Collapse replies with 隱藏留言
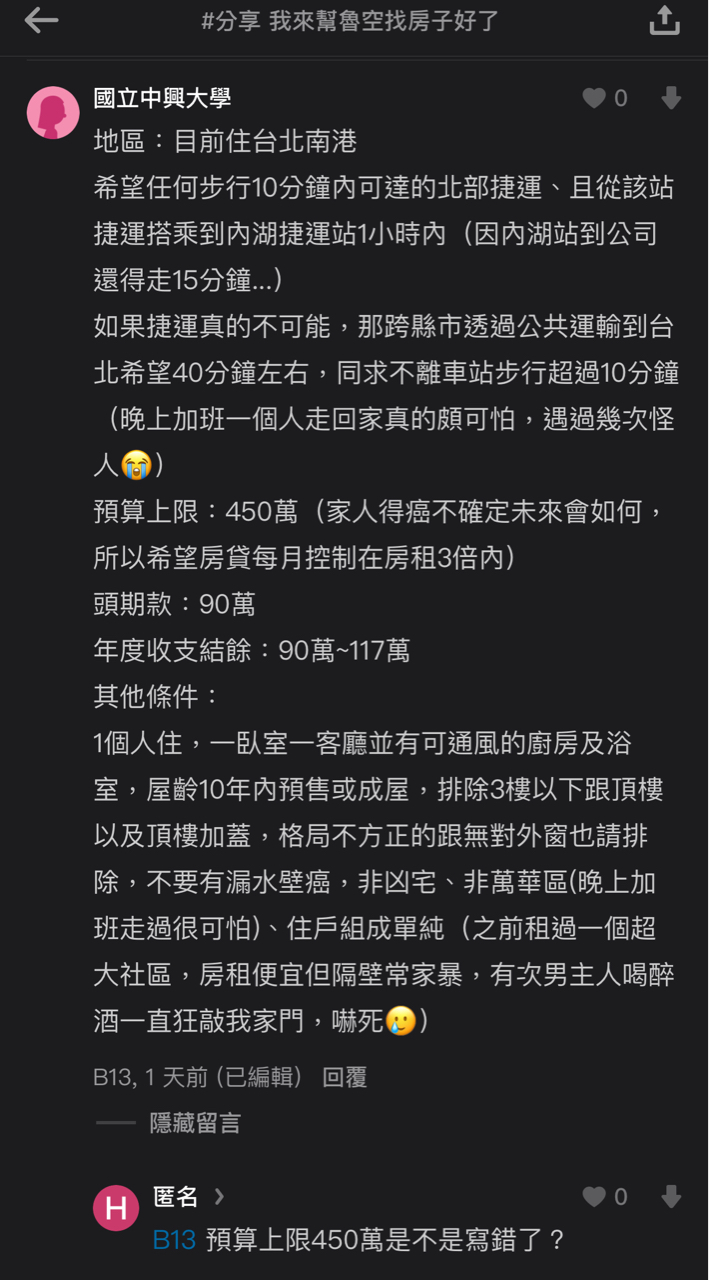The width and height of the screenshot is (709, 1280). pyautogui.click(x=195, y=1123)
